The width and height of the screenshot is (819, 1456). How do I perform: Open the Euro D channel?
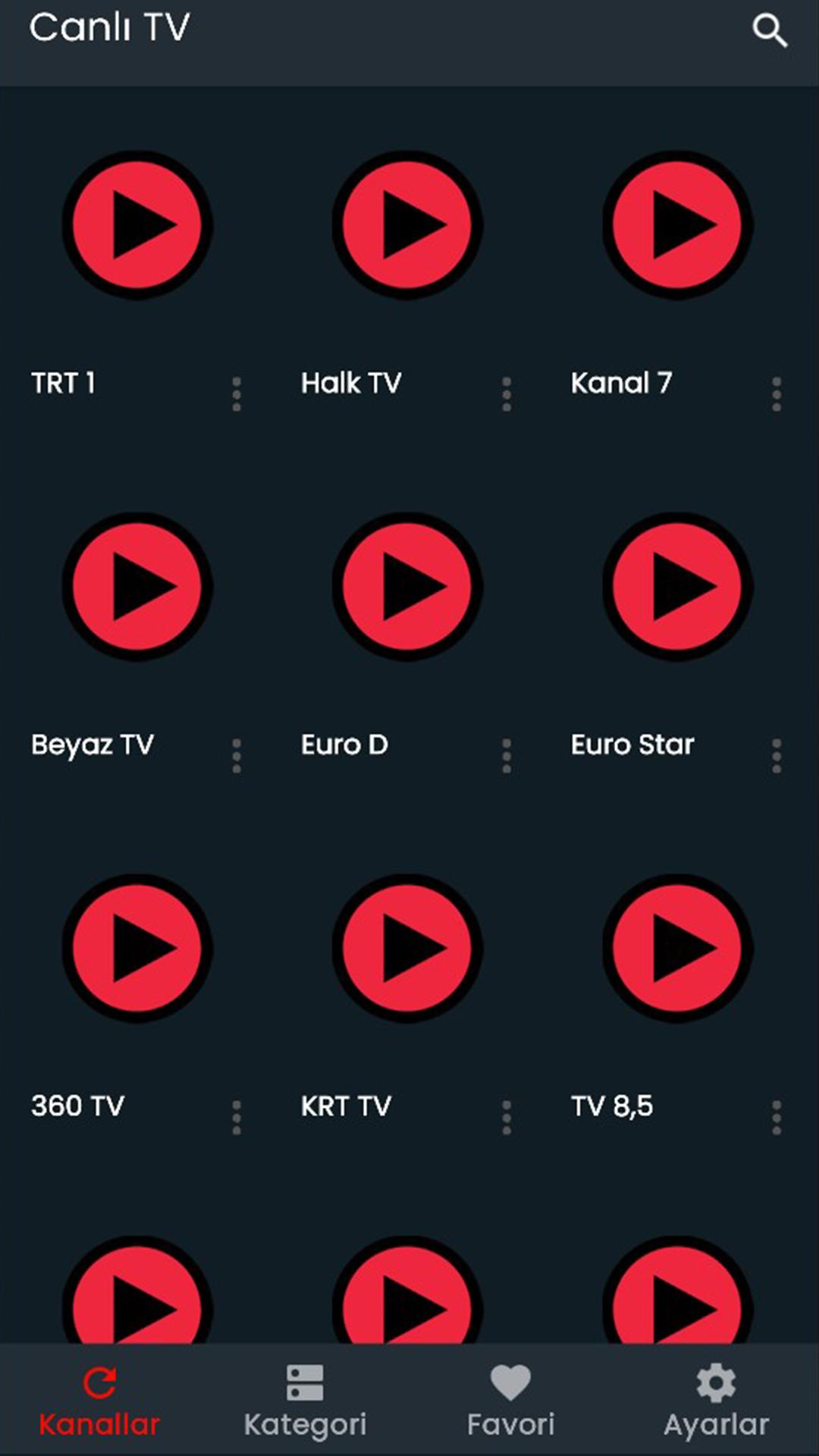coord(407,587)
